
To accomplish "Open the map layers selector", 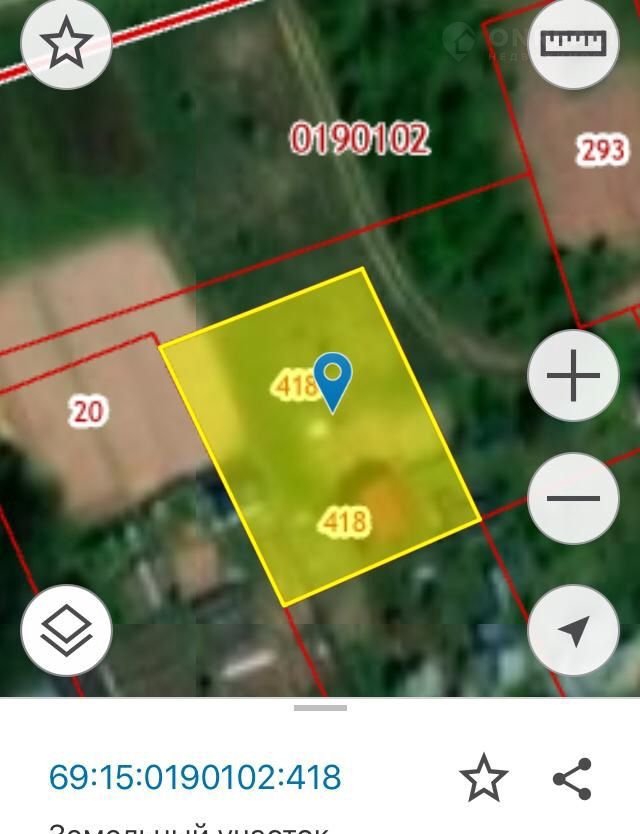I will (x=66, y=630).
